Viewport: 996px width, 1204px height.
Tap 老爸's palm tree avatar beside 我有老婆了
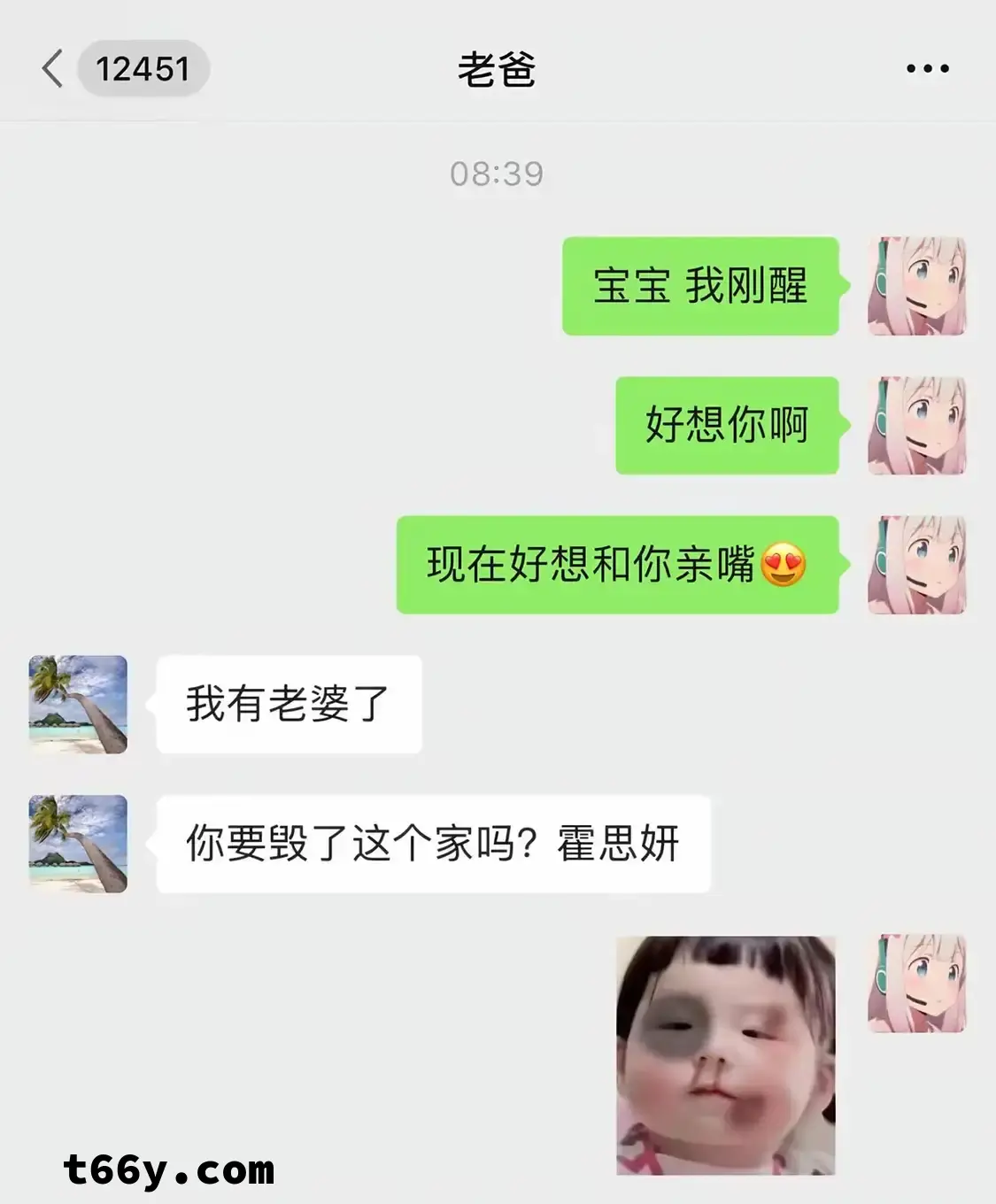coord(78,705)
